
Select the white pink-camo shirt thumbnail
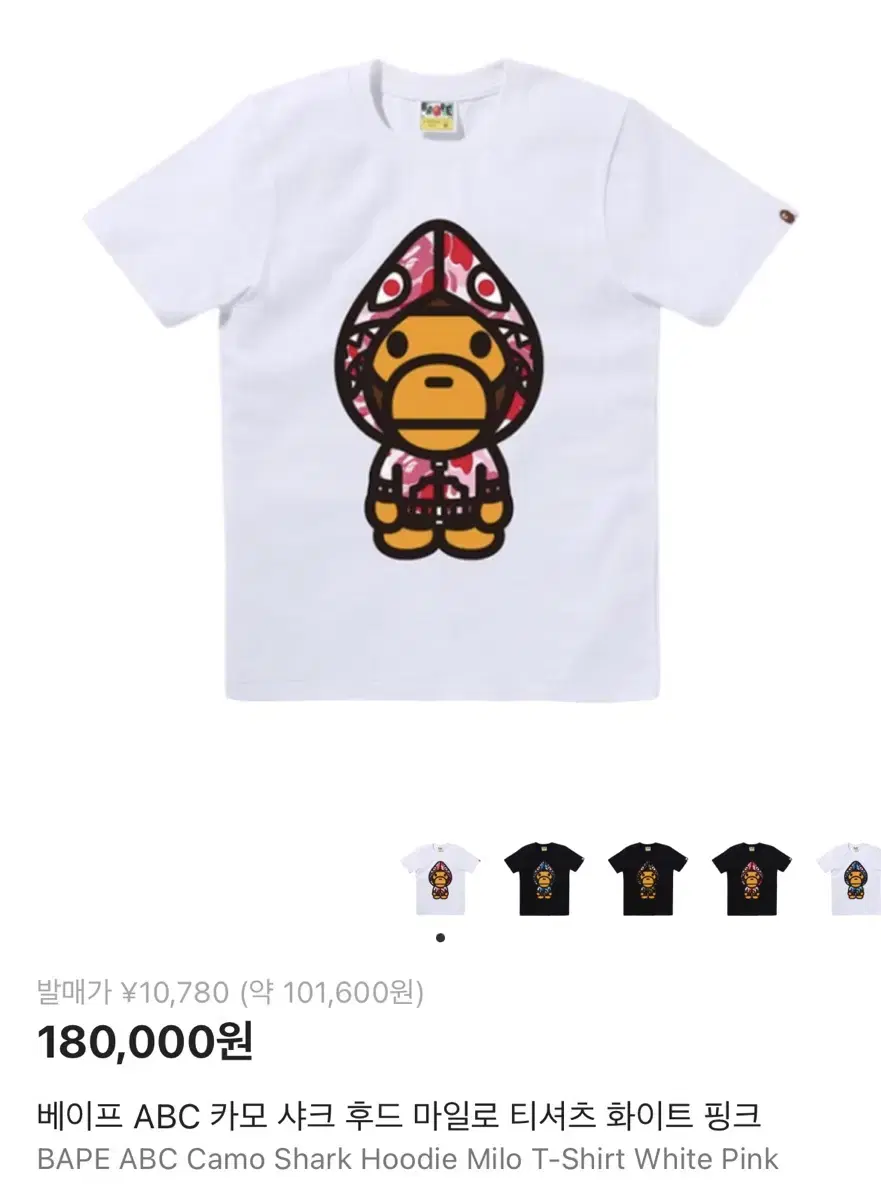(x=440, y=878)
